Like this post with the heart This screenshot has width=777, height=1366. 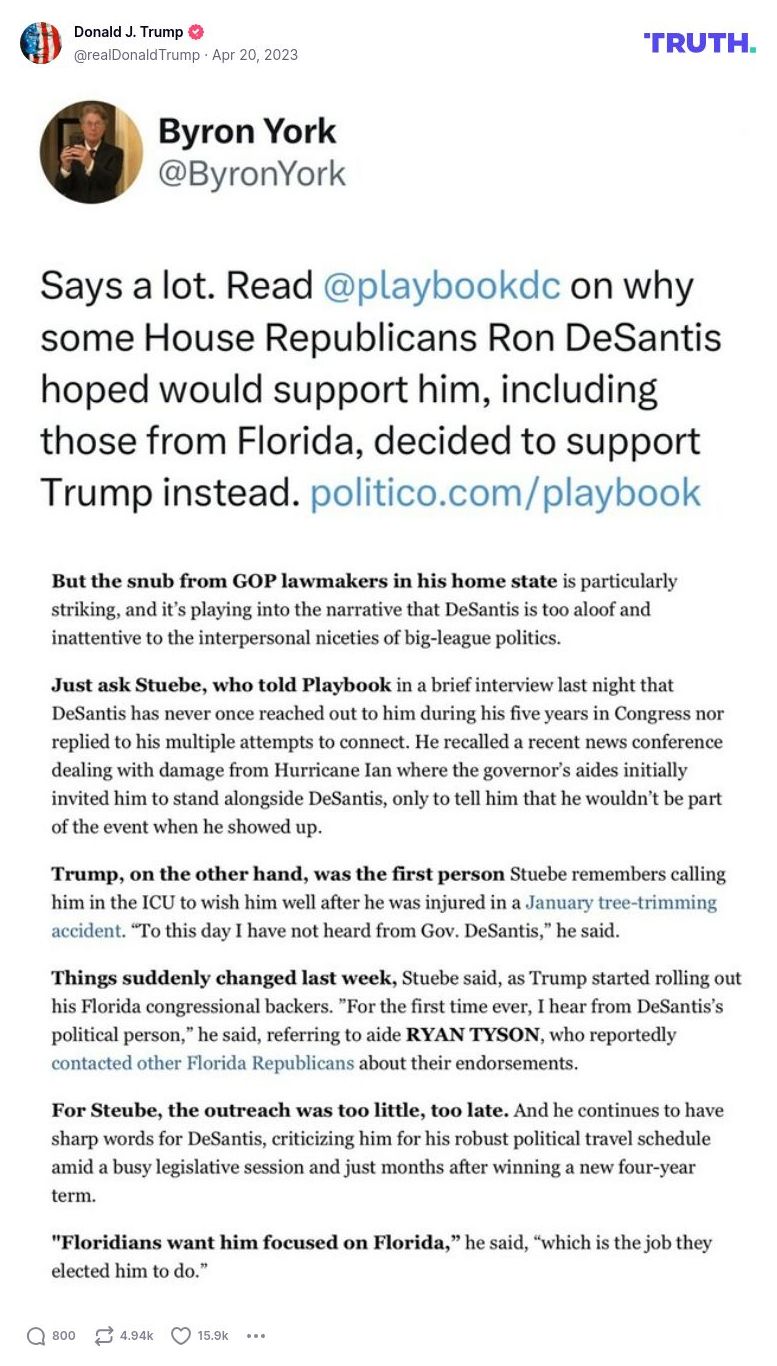click(x=181, y=1335)
